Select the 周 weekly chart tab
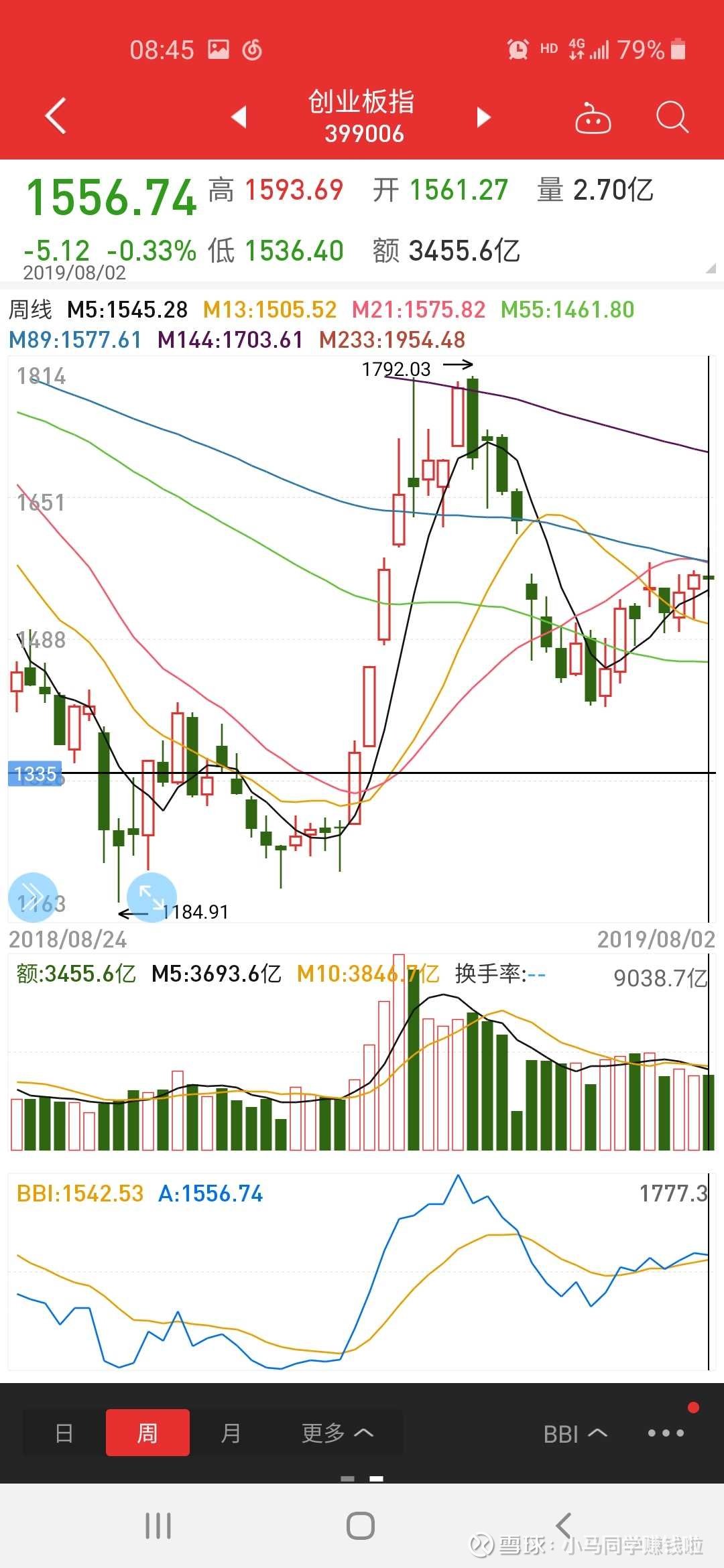 pyautogui.click(x=147, y=1433)
